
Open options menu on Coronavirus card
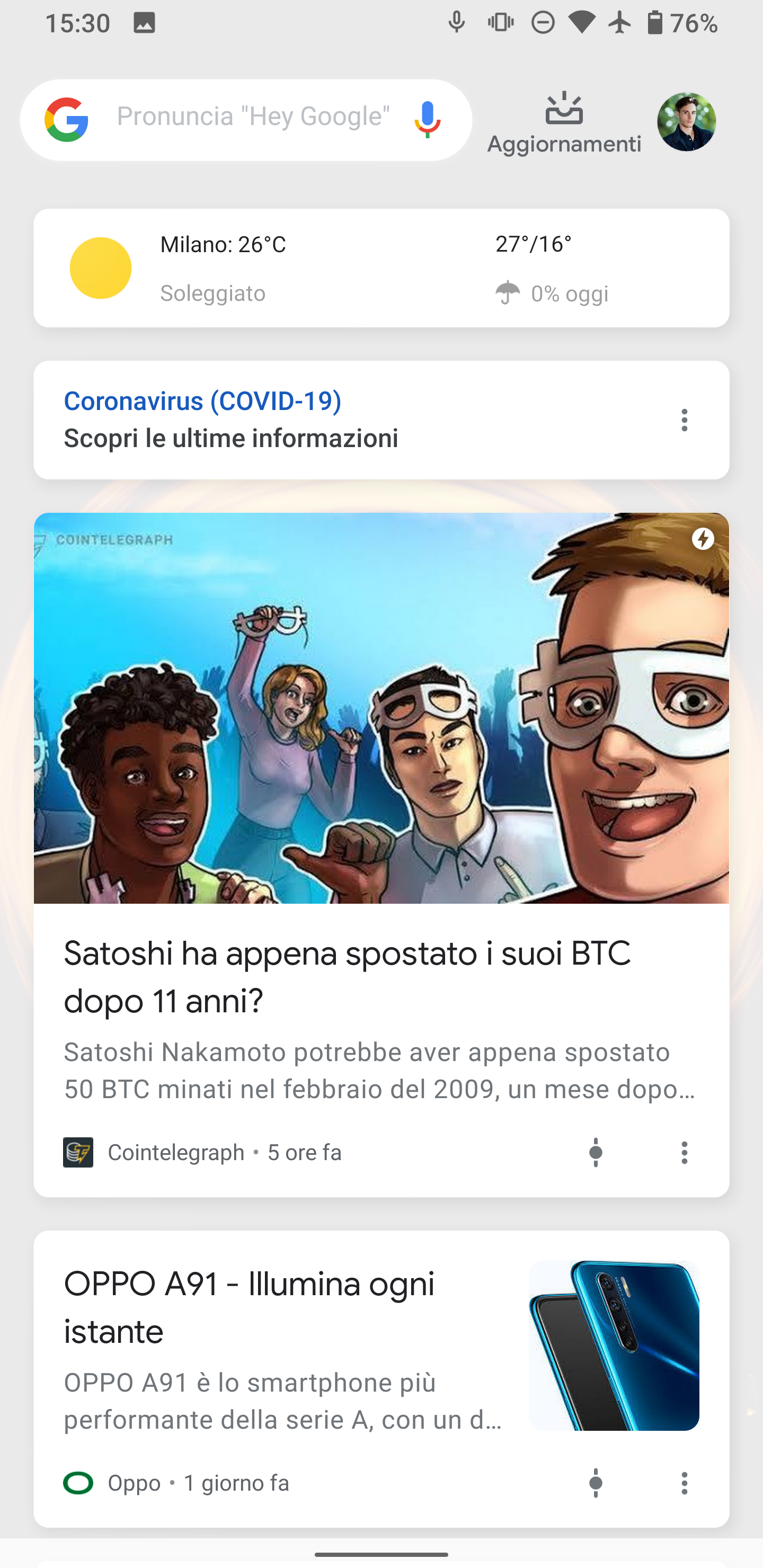click(685, 420)
